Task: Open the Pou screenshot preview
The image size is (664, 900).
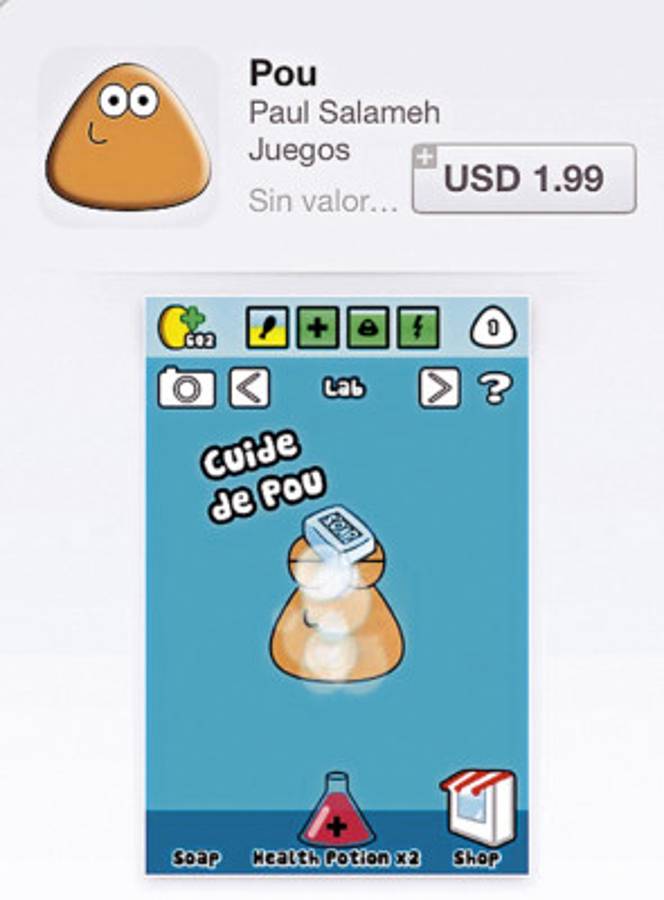Action: 338,585
